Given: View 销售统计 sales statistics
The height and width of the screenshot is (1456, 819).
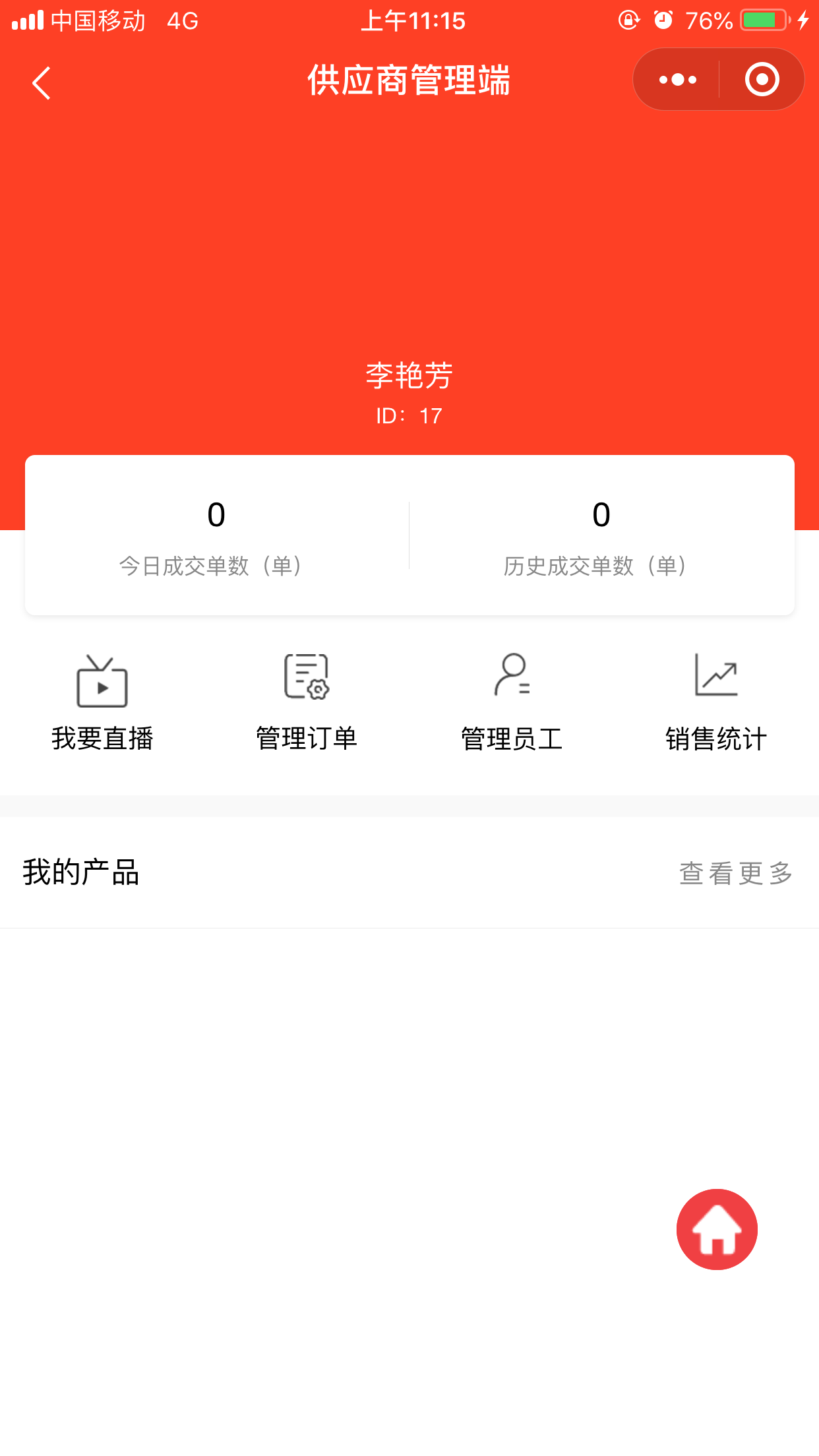Looking at the screenshot, I should tap(716, 704).
